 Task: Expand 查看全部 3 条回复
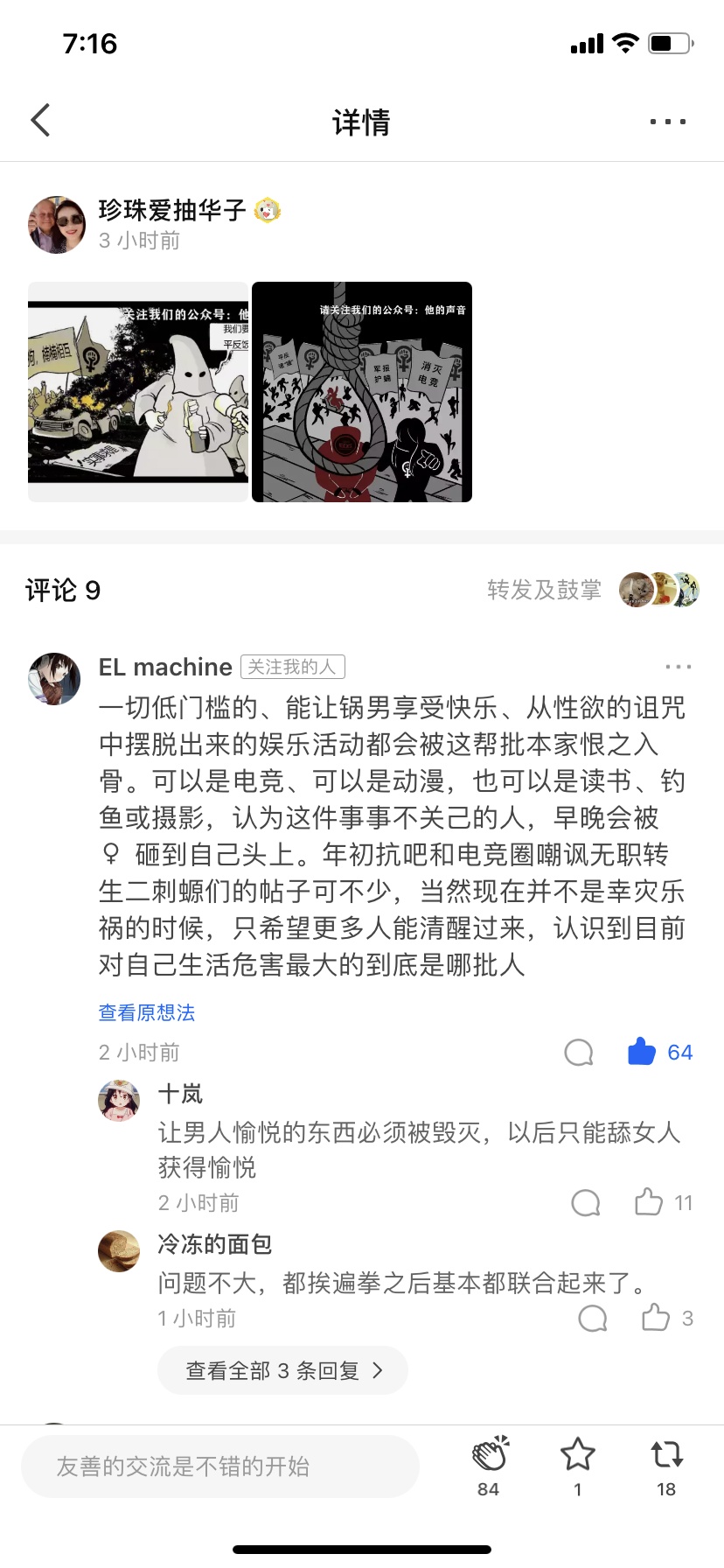pyautogui.click(x=282, y=1370)
